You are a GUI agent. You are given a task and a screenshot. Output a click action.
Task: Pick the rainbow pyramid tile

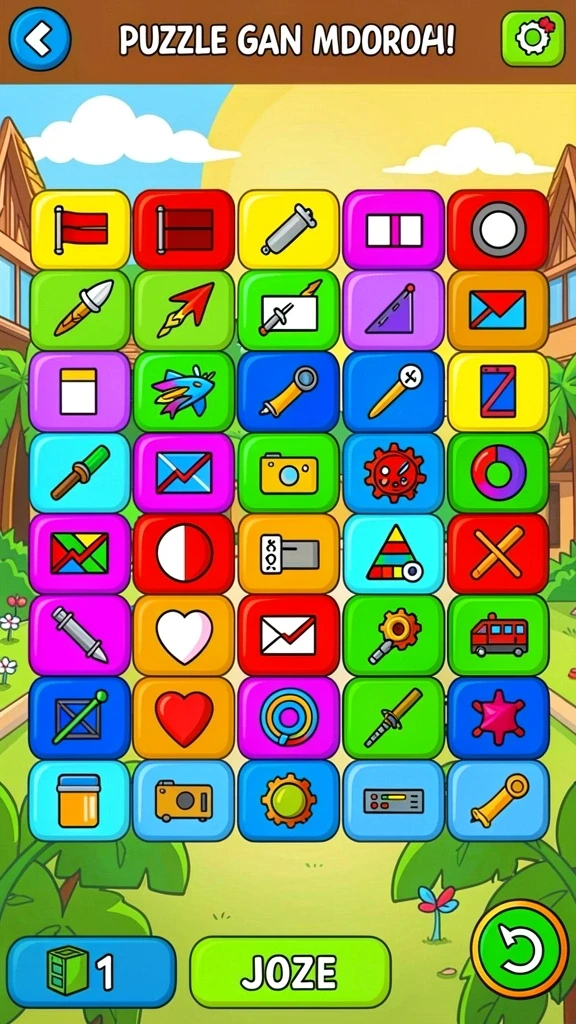point(393,554)
